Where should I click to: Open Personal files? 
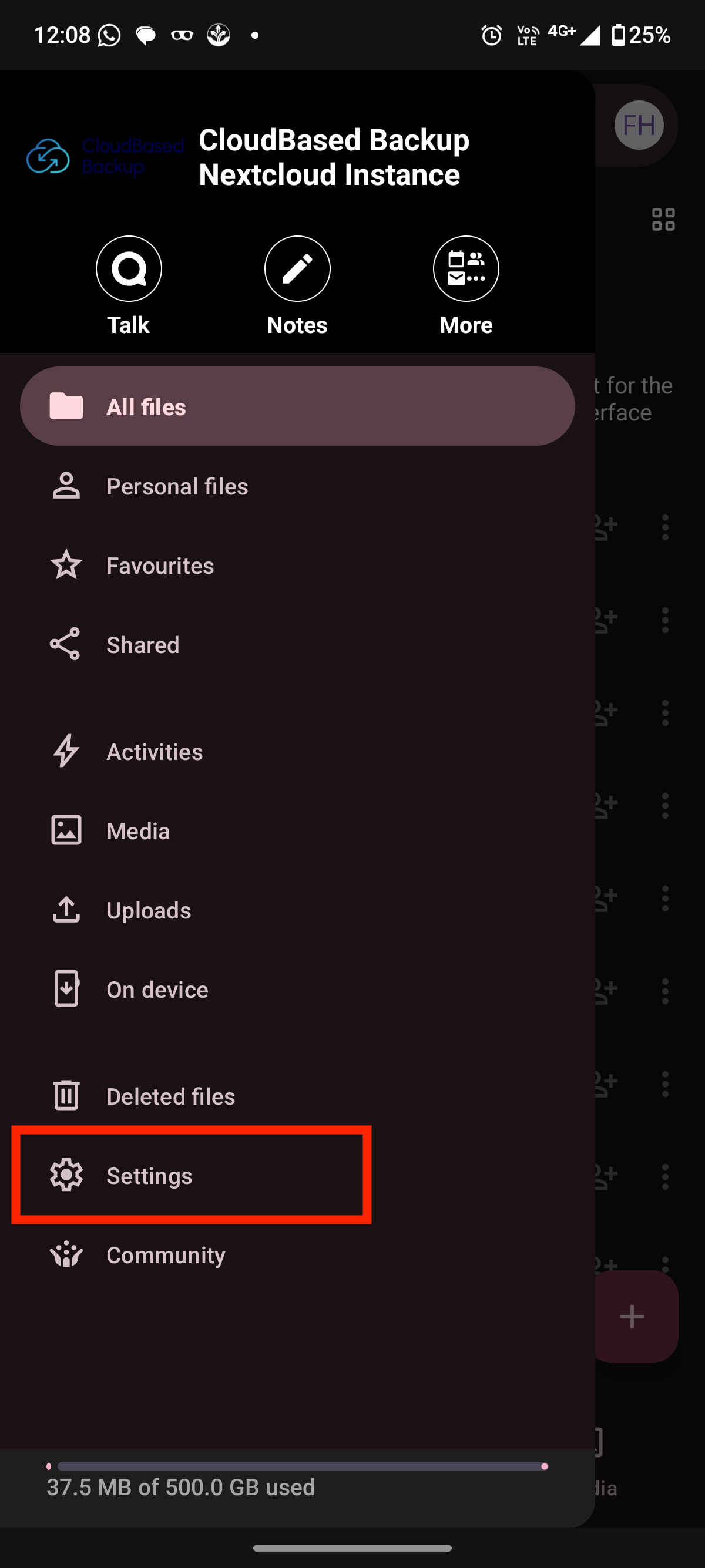177,486
